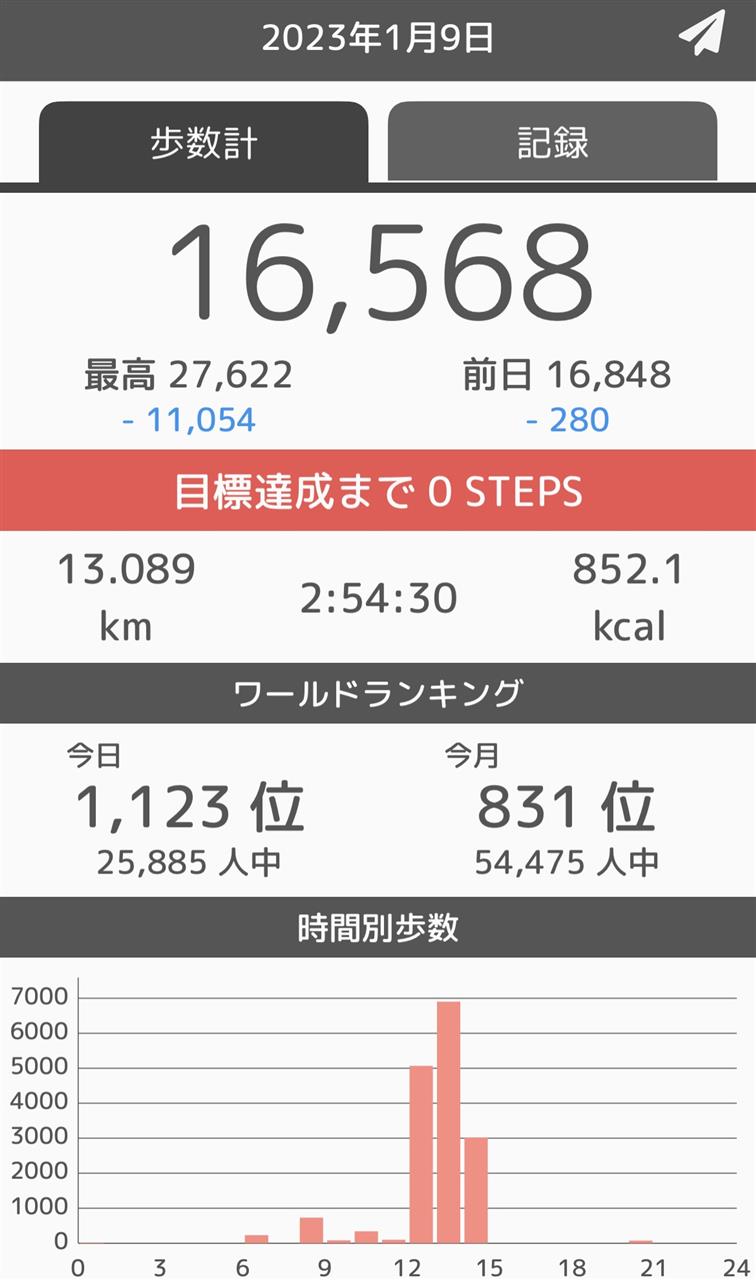756x1280 pixels.
Task: Tap the paper plane share icon
Action: [x=701, y=34]
